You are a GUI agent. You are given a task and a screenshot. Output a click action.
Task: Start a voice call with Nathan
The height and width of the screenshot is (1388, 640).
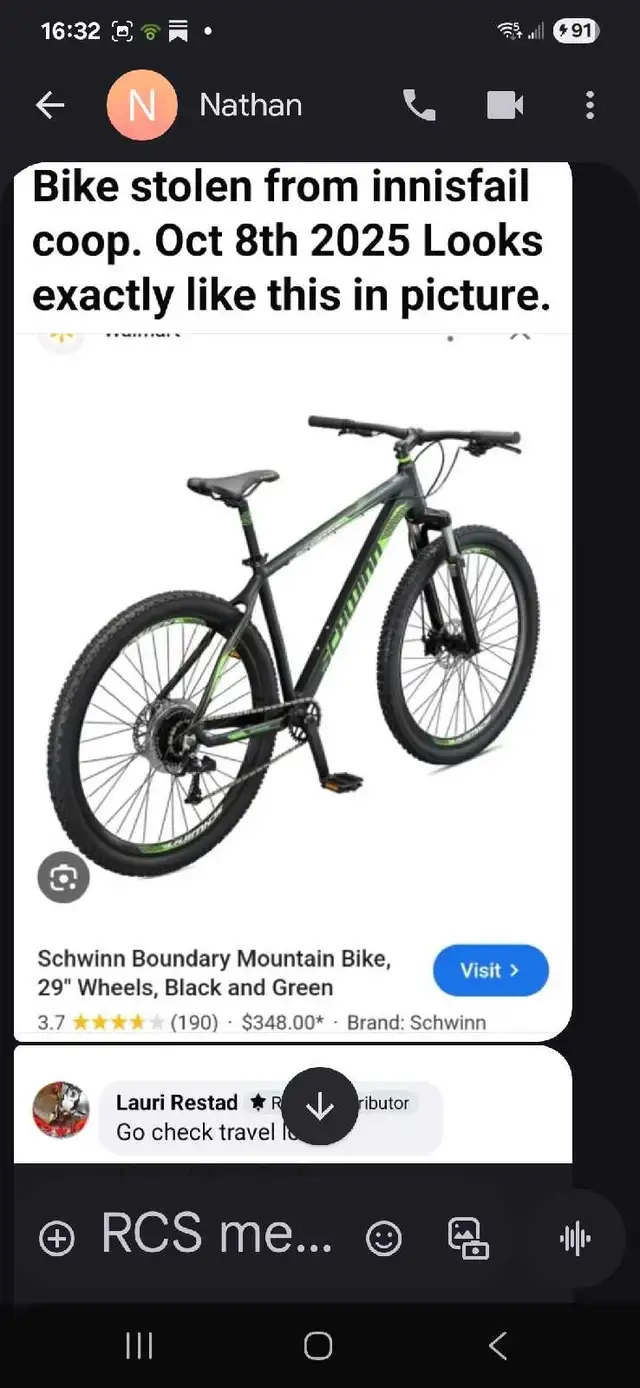pyautogui.click(x=419, y=105)
